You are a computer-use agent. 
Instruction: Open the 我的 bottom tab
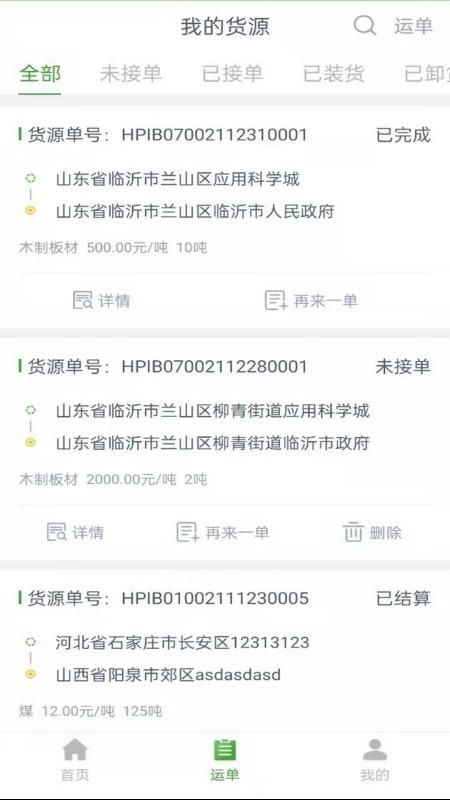click(375, 760)
